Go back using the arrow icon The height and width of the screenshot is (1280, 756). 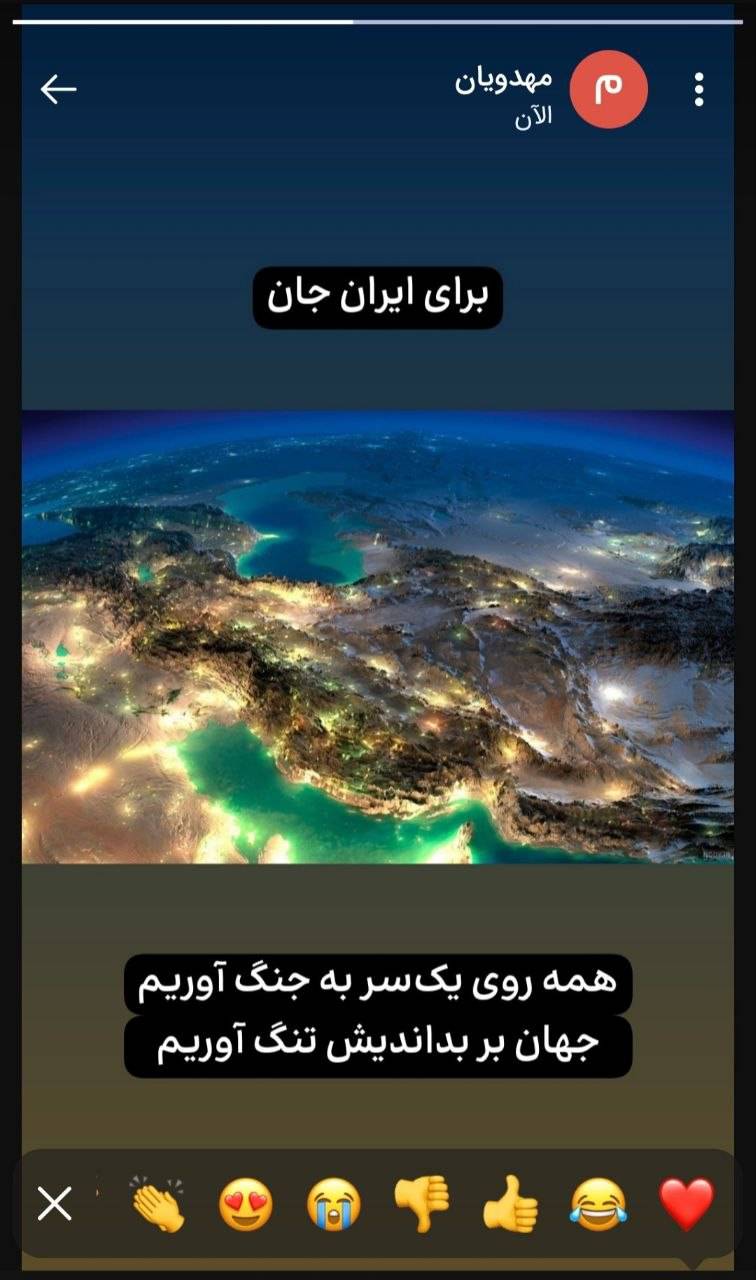point(58,90)
